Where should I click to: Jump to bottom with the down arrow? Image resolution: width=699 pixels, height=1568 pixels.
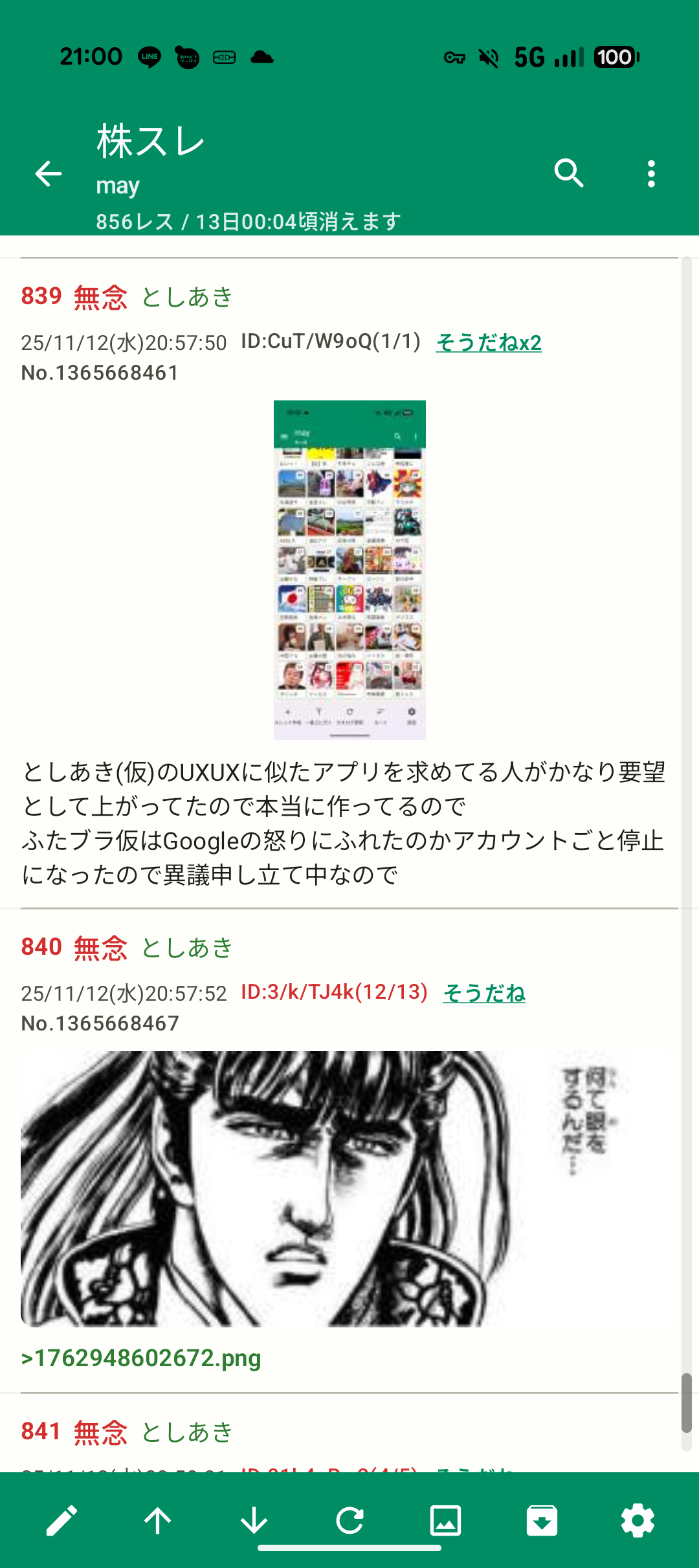pos(254,1520)
